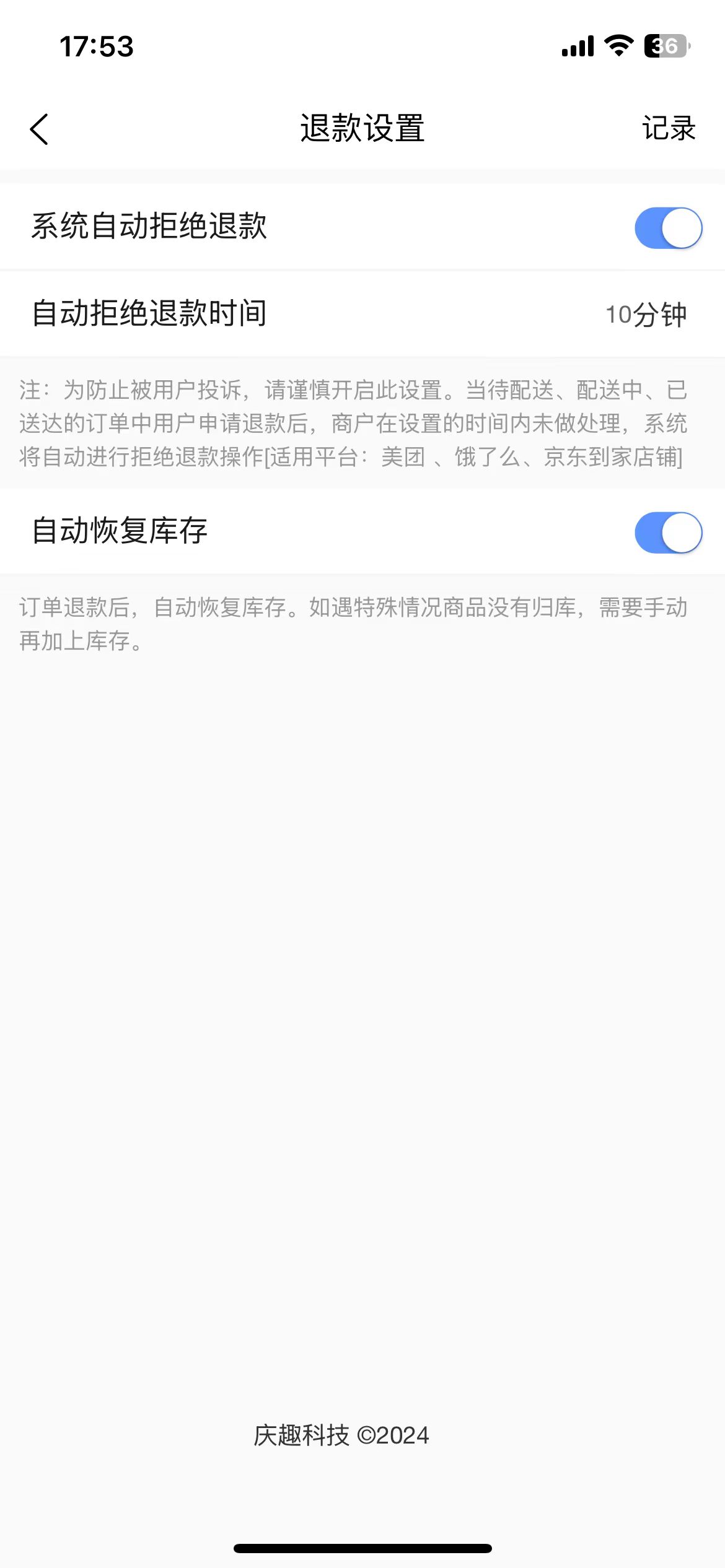The width and height of the screenshot is (725, 1568).
Task: Turn off 系统自动拒绝退款 switch
Action: (668, 228)
